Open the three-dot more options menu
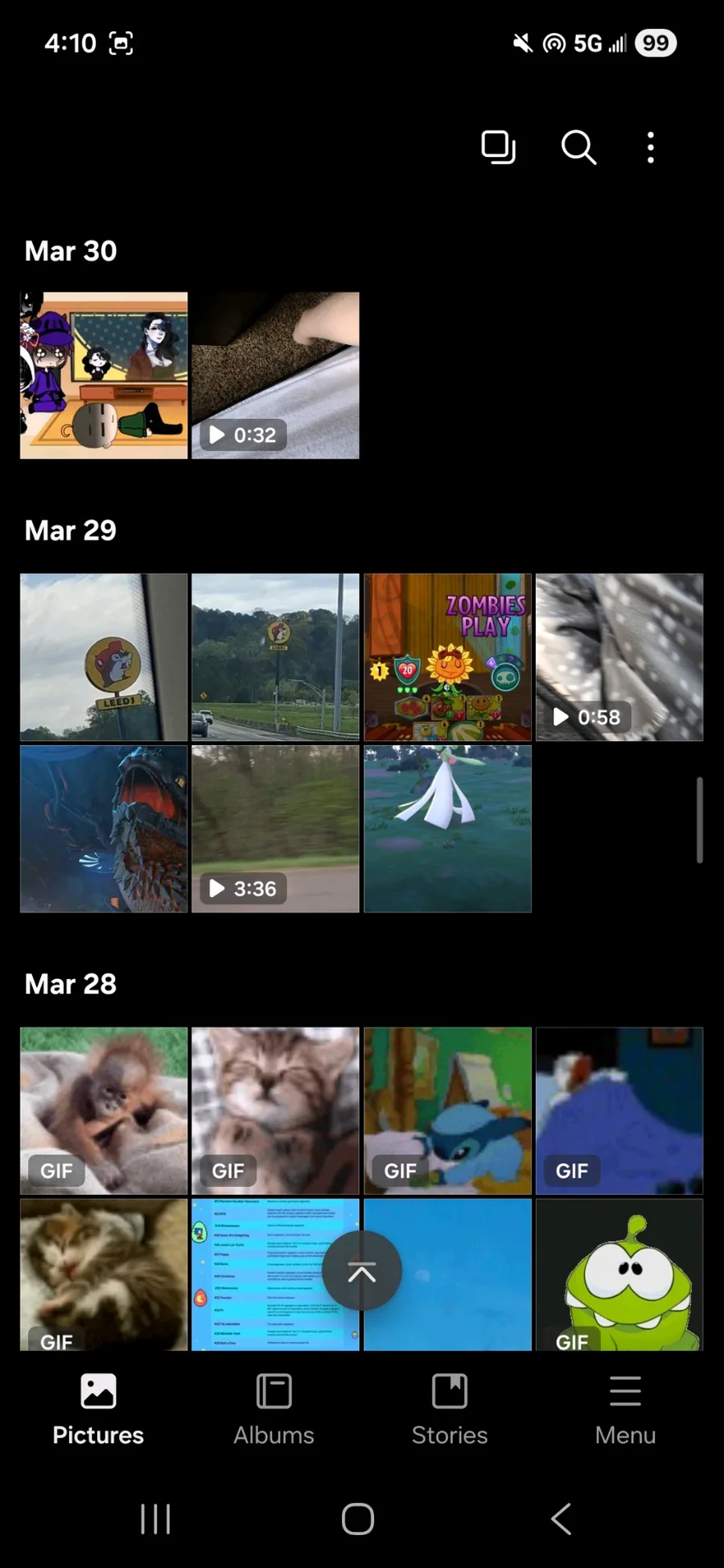Screen dimensions: 724x1568 coord(651,147)
